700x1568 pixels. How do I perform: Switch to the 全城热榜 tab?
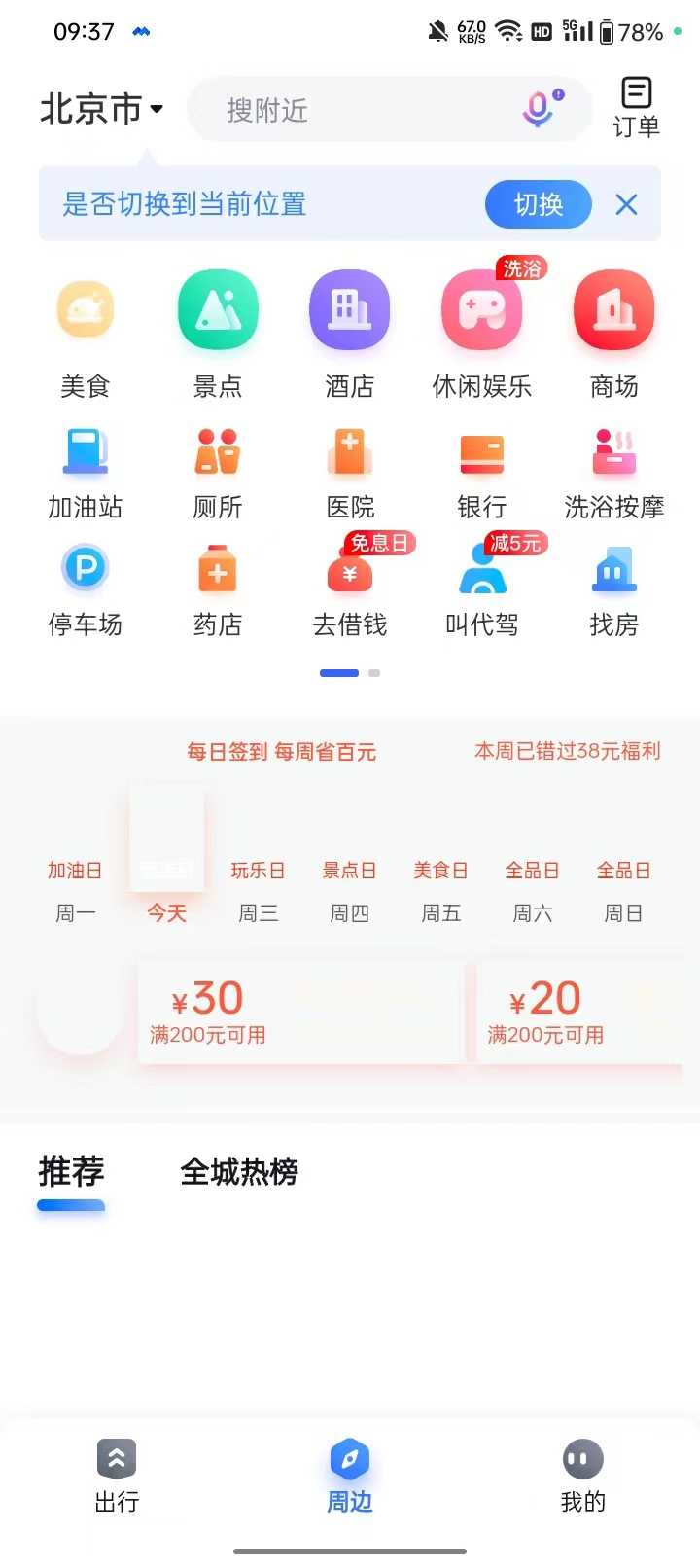click(x=240, y=1172)
